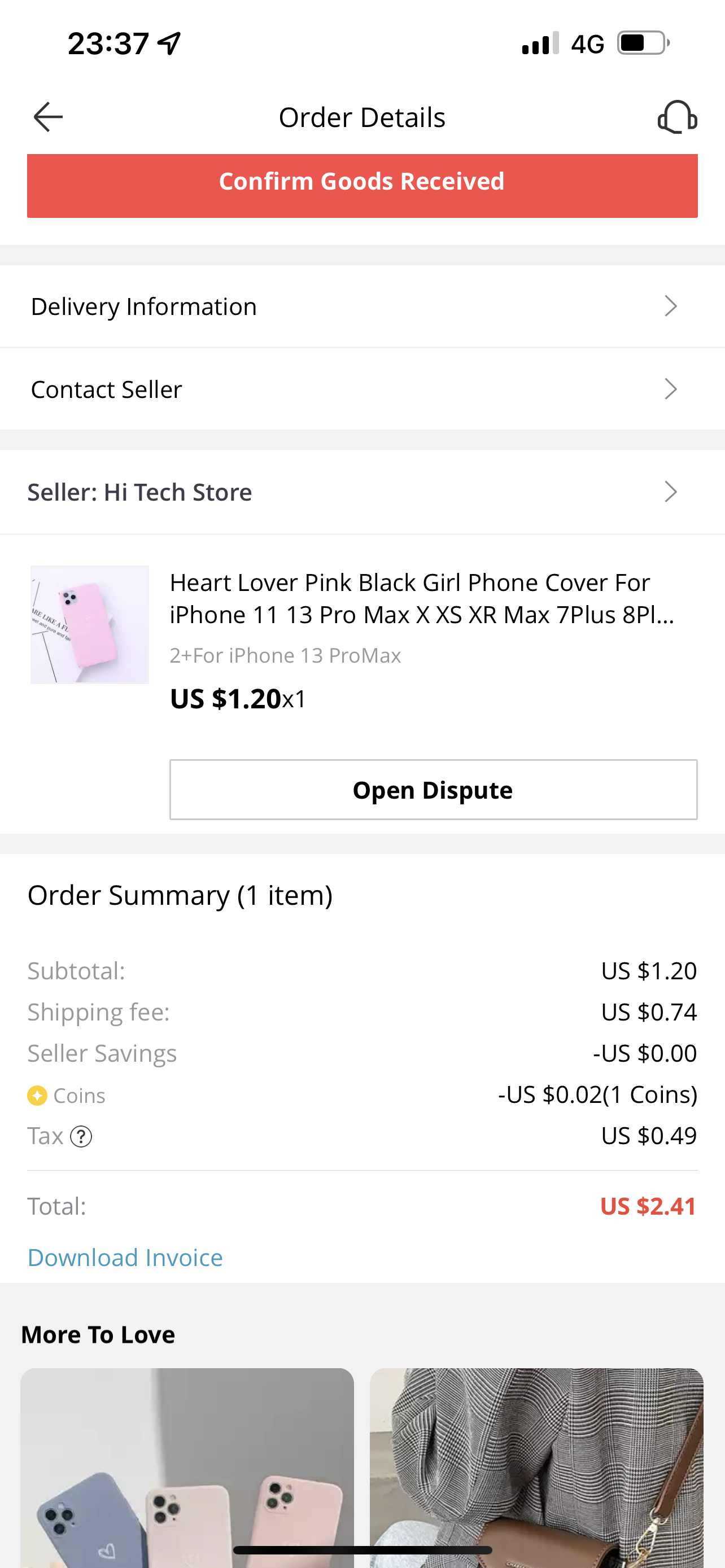
Task: Open Delivery Information row
Action: point(362,306)
